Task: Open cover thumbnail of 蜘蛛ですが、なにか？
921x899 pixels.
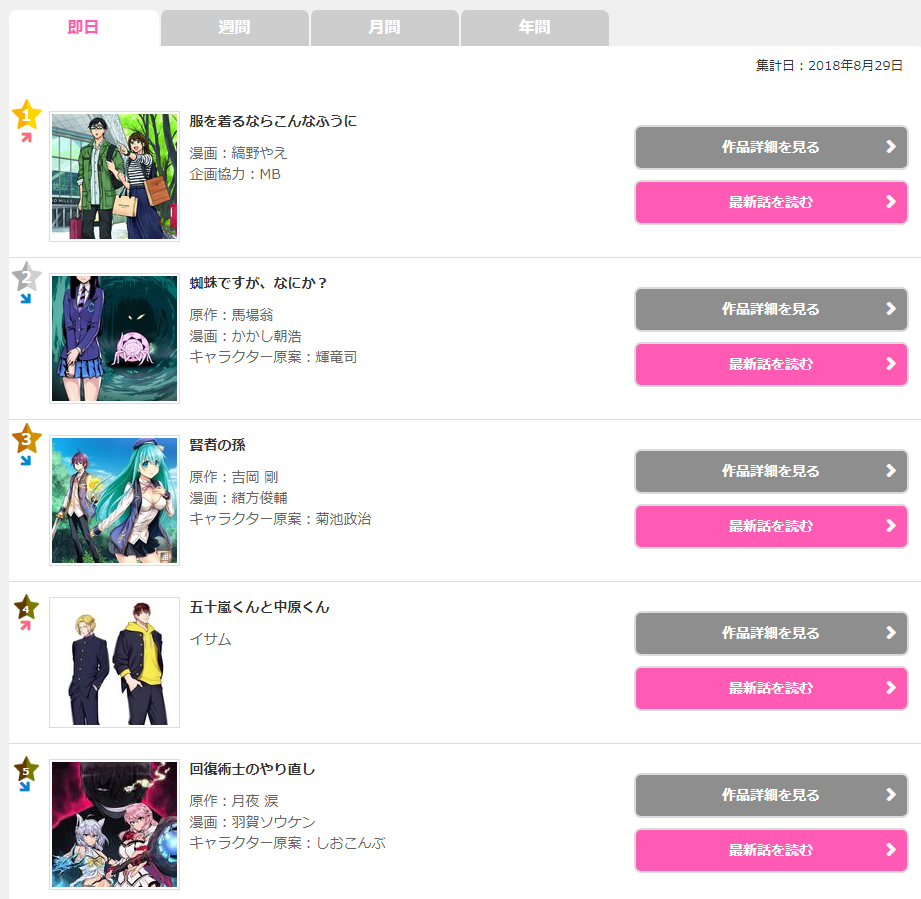Action: tap(114, 338)
